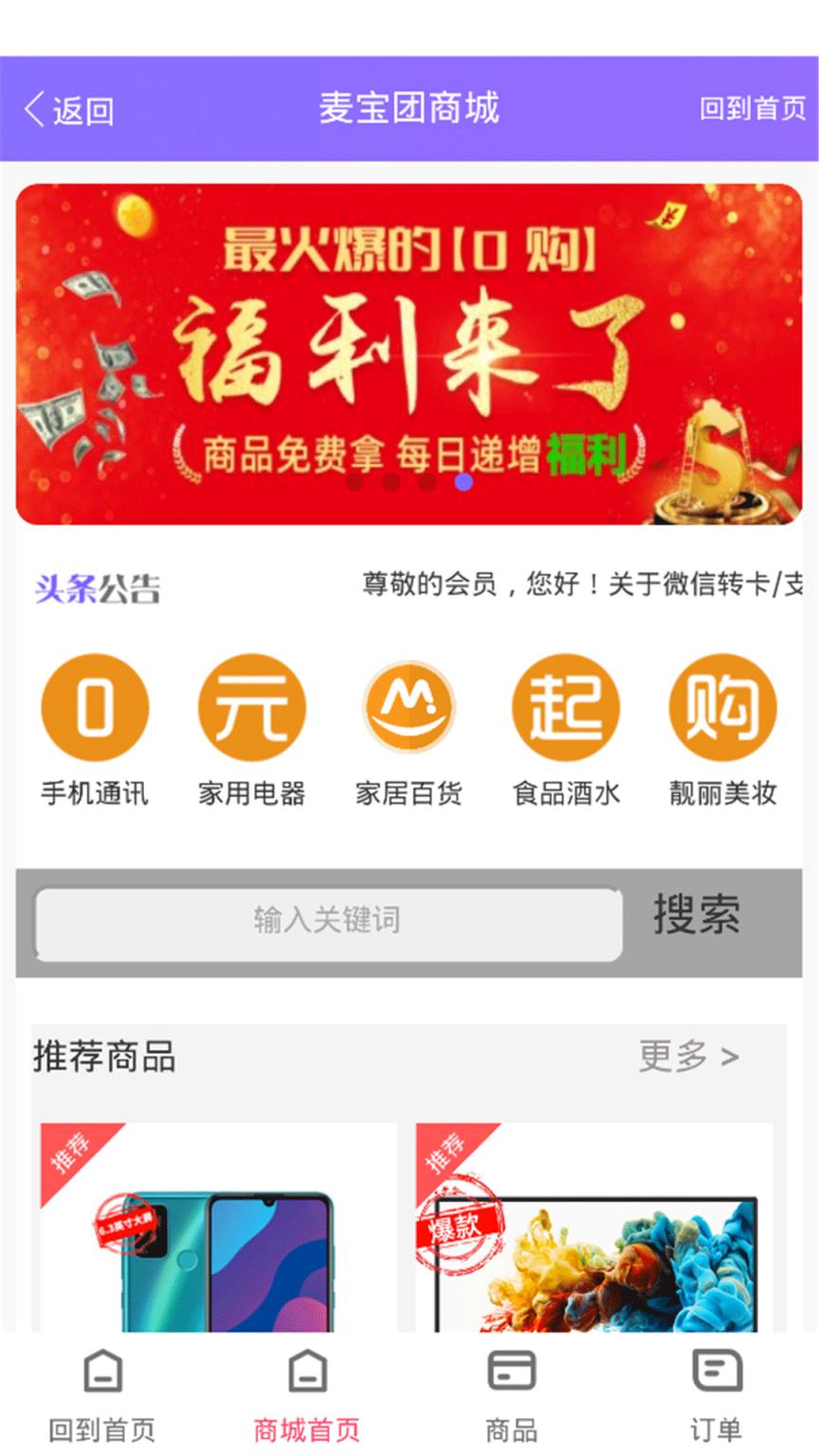Viewport: 819px width, 1456px height.
Task: Open the 家居百货 category icon
Action: point(407,706)
